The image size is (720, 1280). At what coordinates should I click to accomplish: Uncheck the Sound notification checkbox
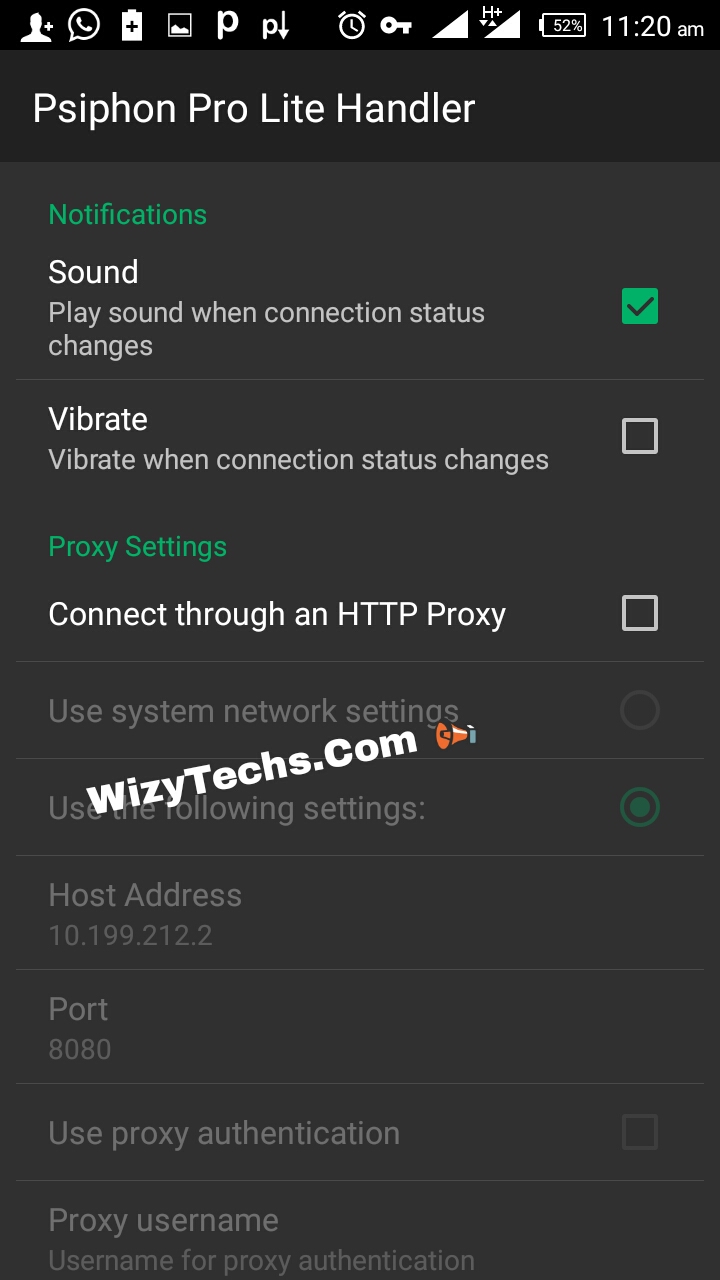tap(639, 307)
